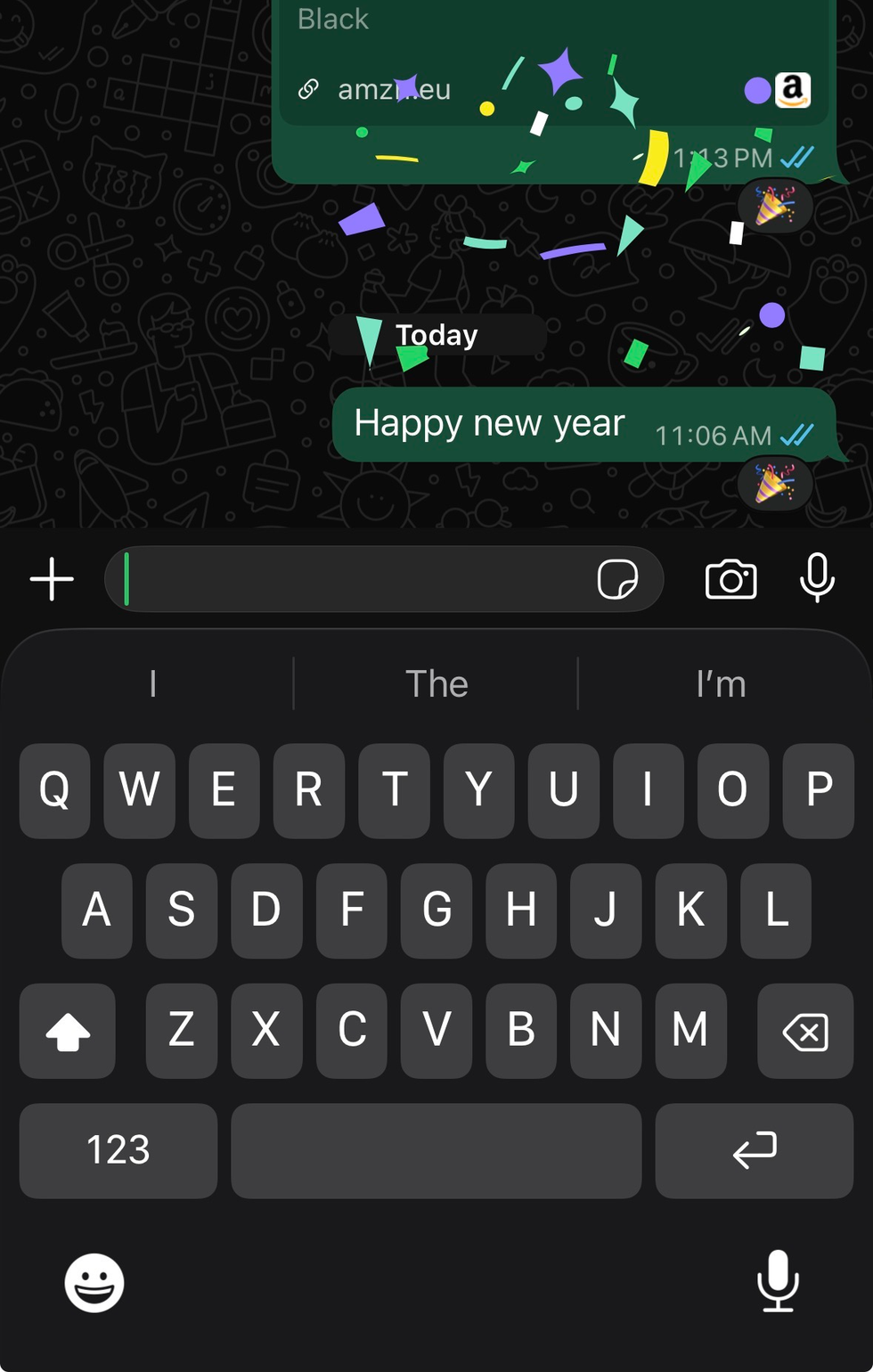Select the predictive suggestion 'The'
Image resolution: width=873 pixels, height=1372 pixels.
pyautogui.click(x=436, y=683)
